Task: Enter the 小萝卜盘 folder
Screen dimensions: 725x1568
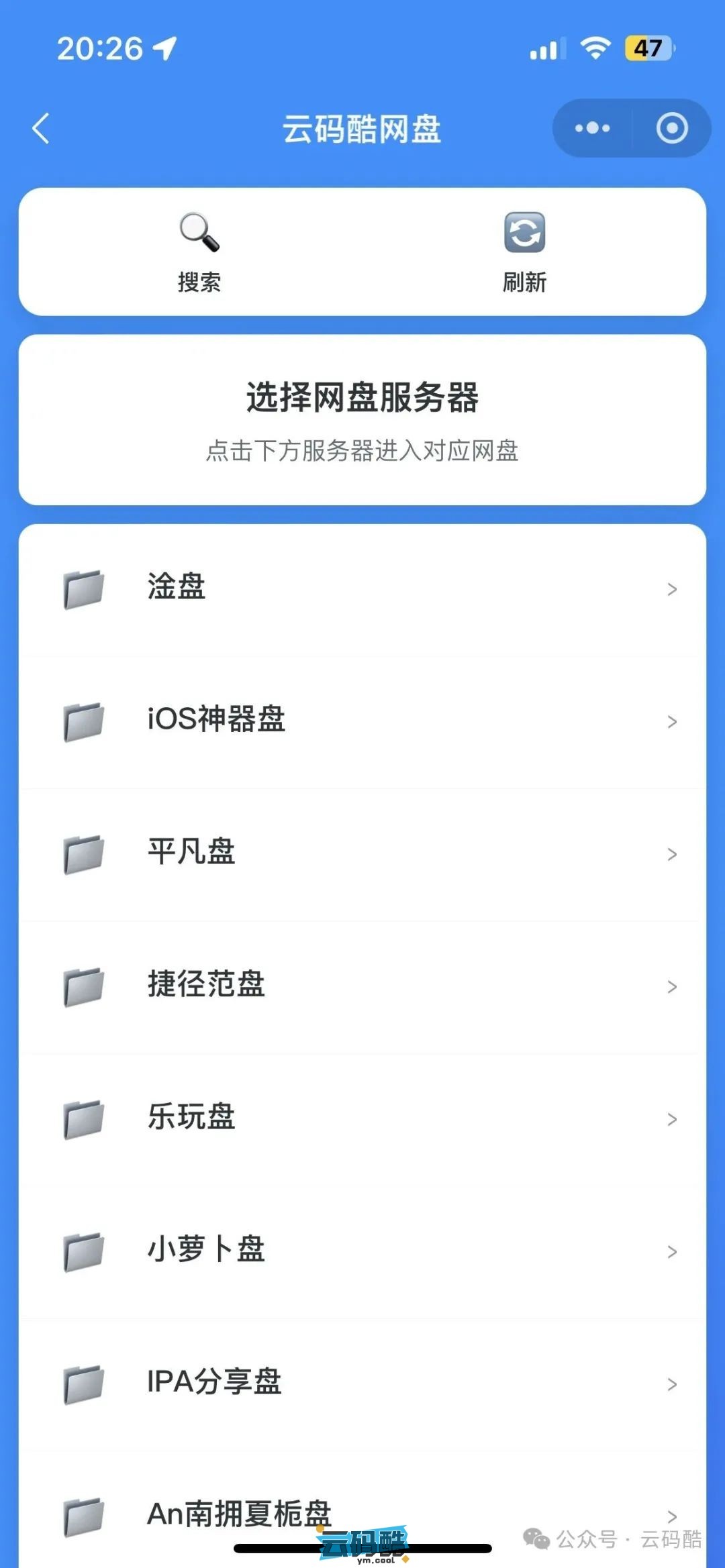Action: pos(362,1251)
